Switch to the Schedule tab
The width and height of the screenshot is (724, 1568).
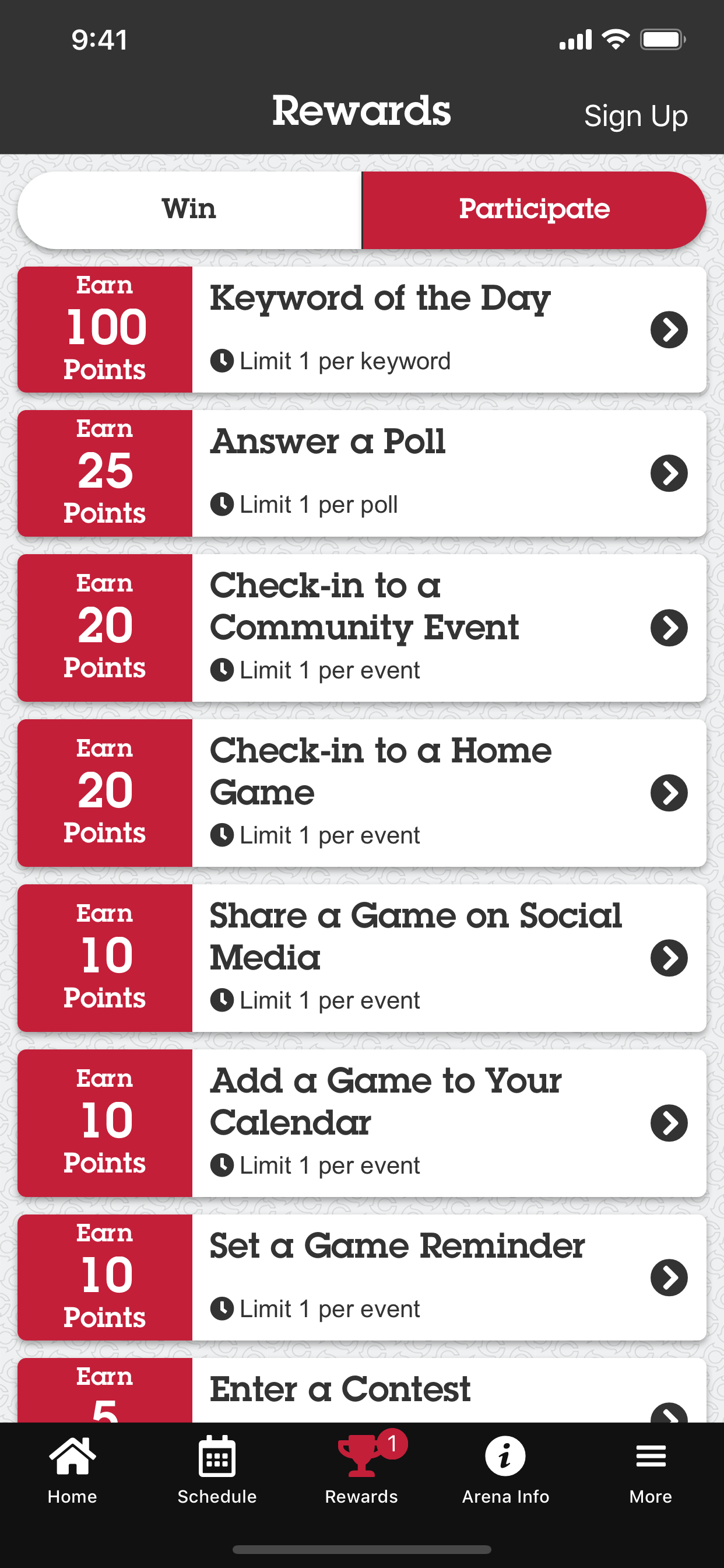coord(217,1469)
